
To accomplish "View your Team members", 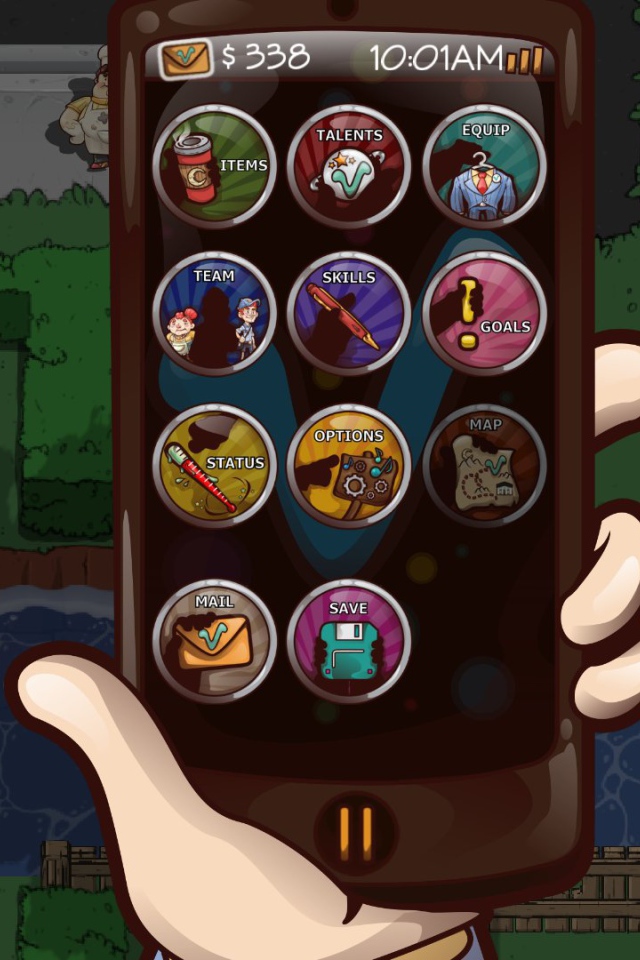I will tap(214, 313).
